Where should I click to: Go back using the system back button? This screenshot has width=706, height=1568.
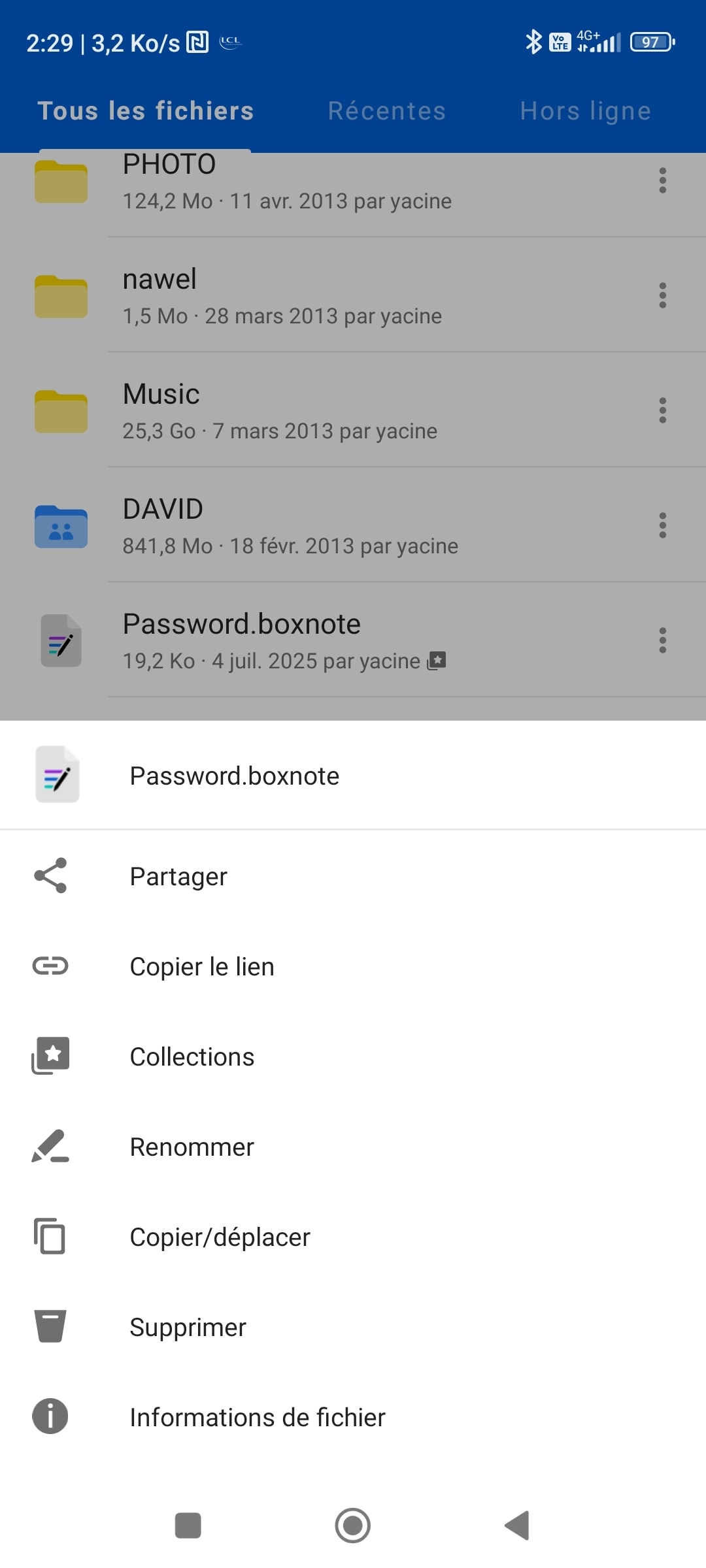517,1526
